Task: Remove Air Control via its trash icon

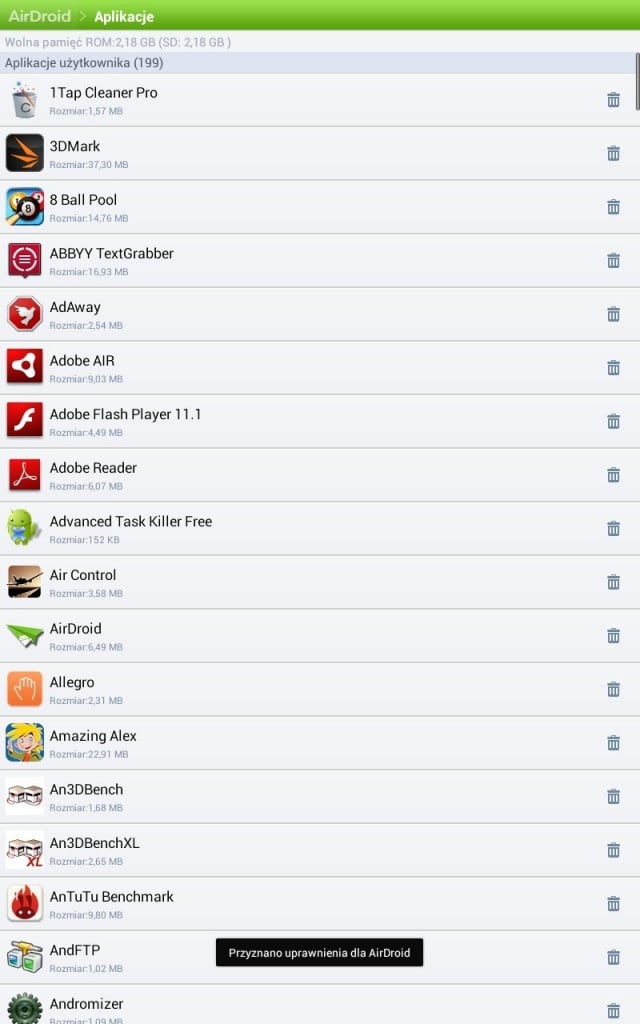Action: point(613,582)
